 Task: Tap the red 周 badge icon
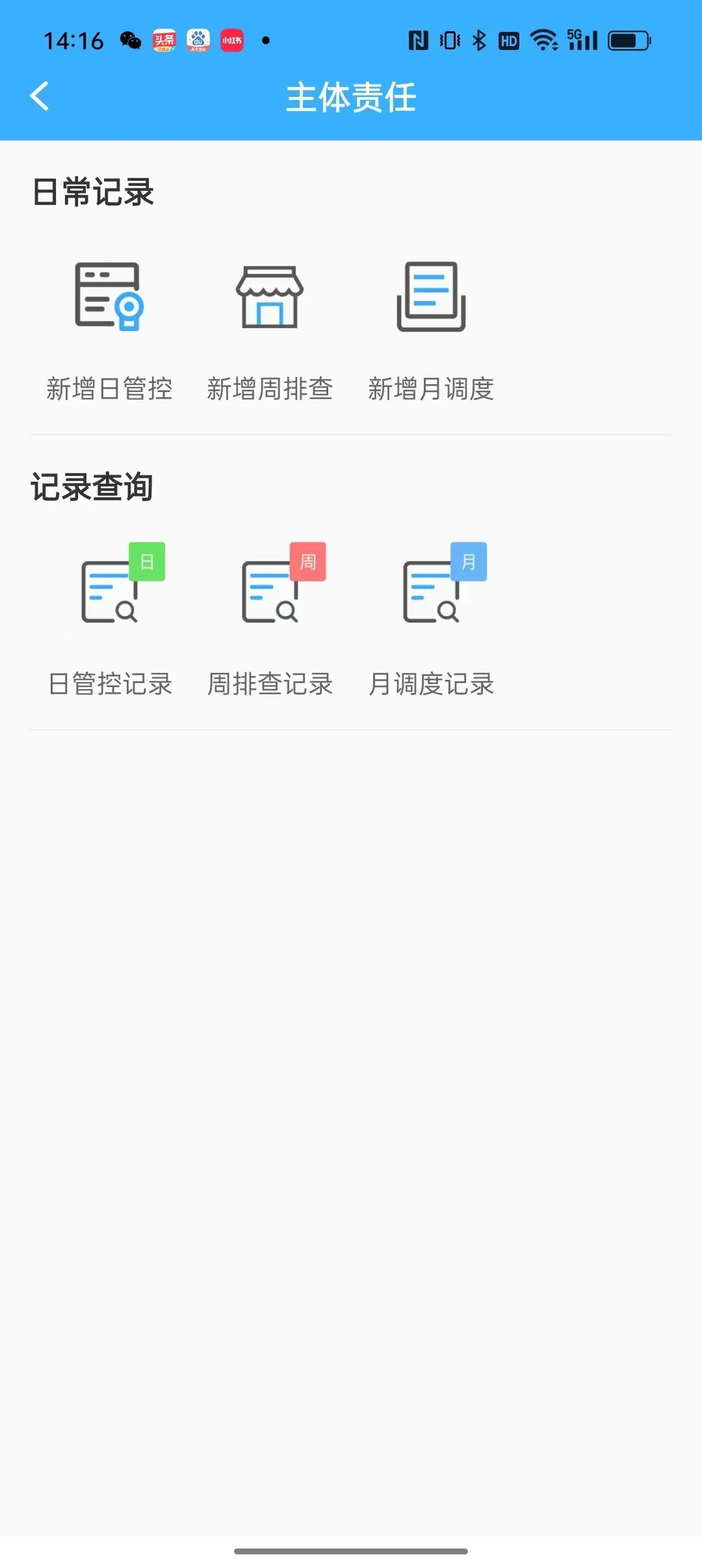coord(307,562)
